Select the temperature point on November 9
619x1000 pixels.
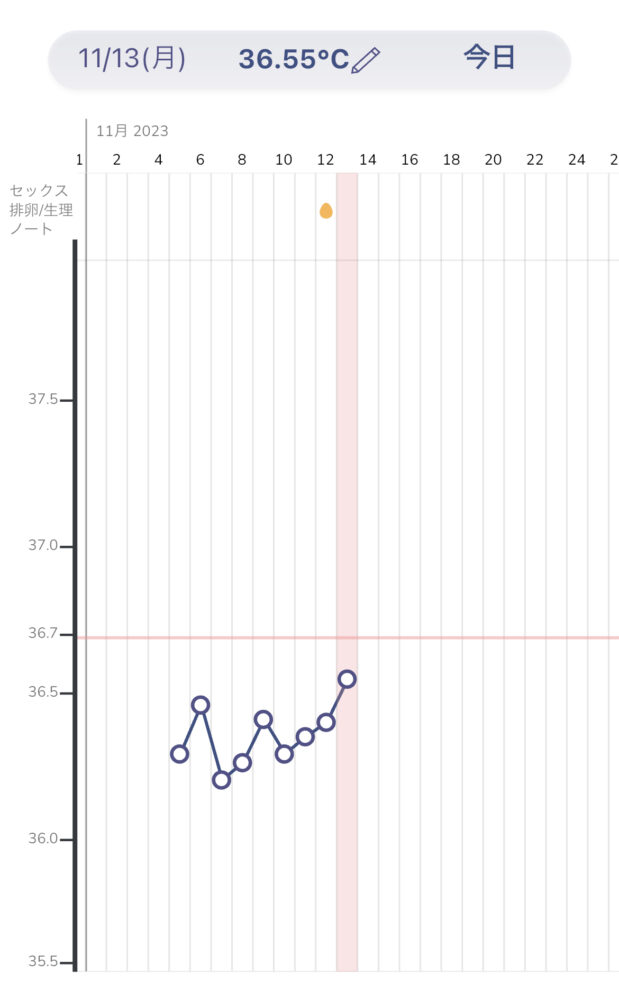coord(263,719)
